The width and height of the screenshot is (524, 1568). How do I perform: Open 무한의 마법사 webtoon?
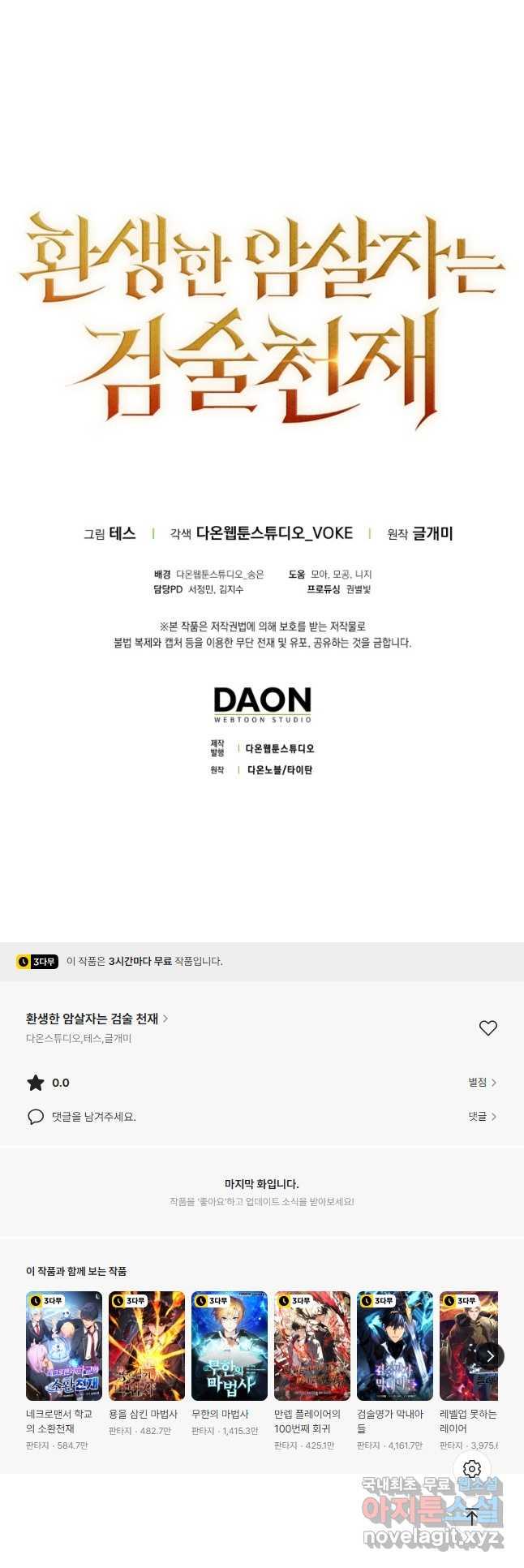[x=230, y=1346]
